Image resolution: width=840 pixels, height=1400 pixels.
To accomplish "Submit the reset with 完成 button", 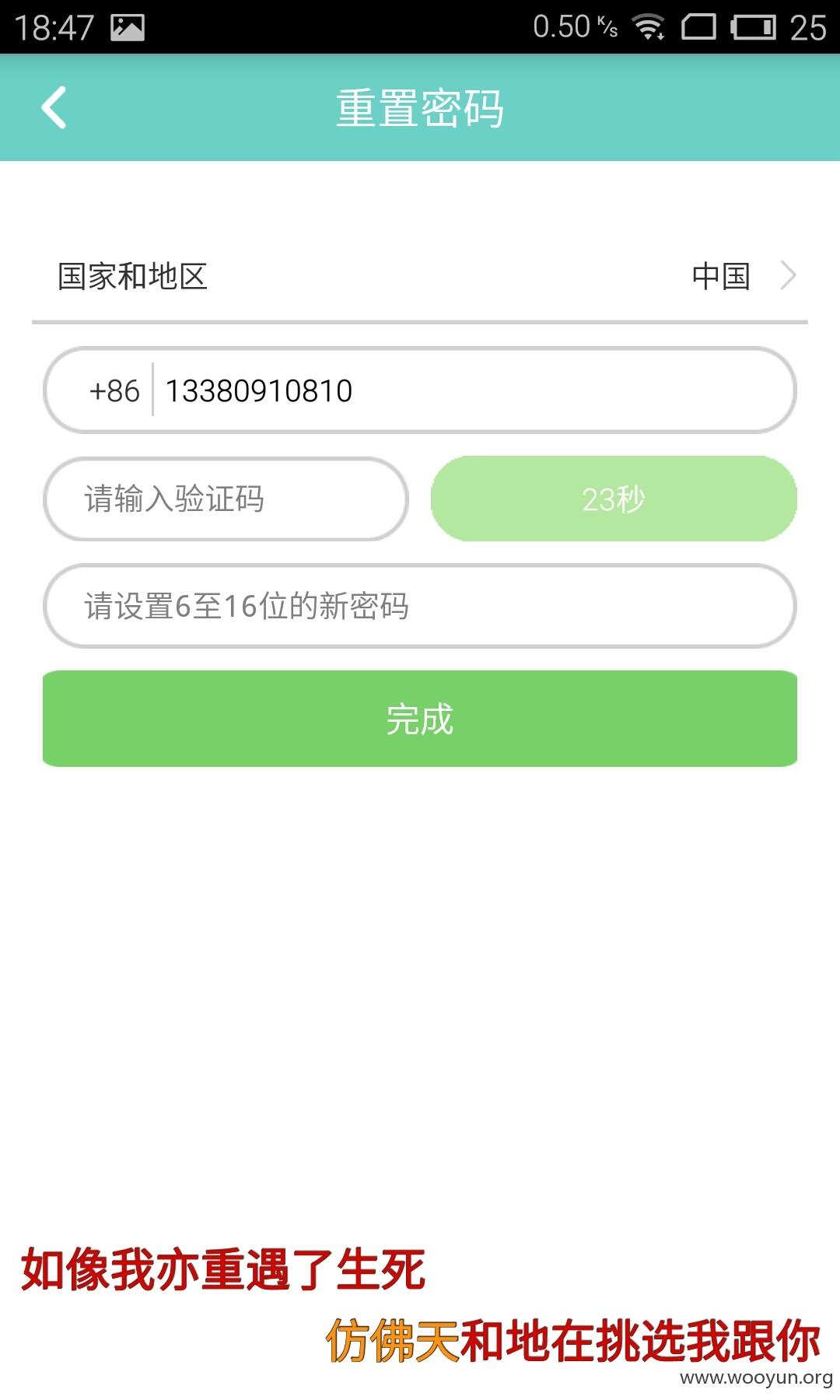I will 420,719.
